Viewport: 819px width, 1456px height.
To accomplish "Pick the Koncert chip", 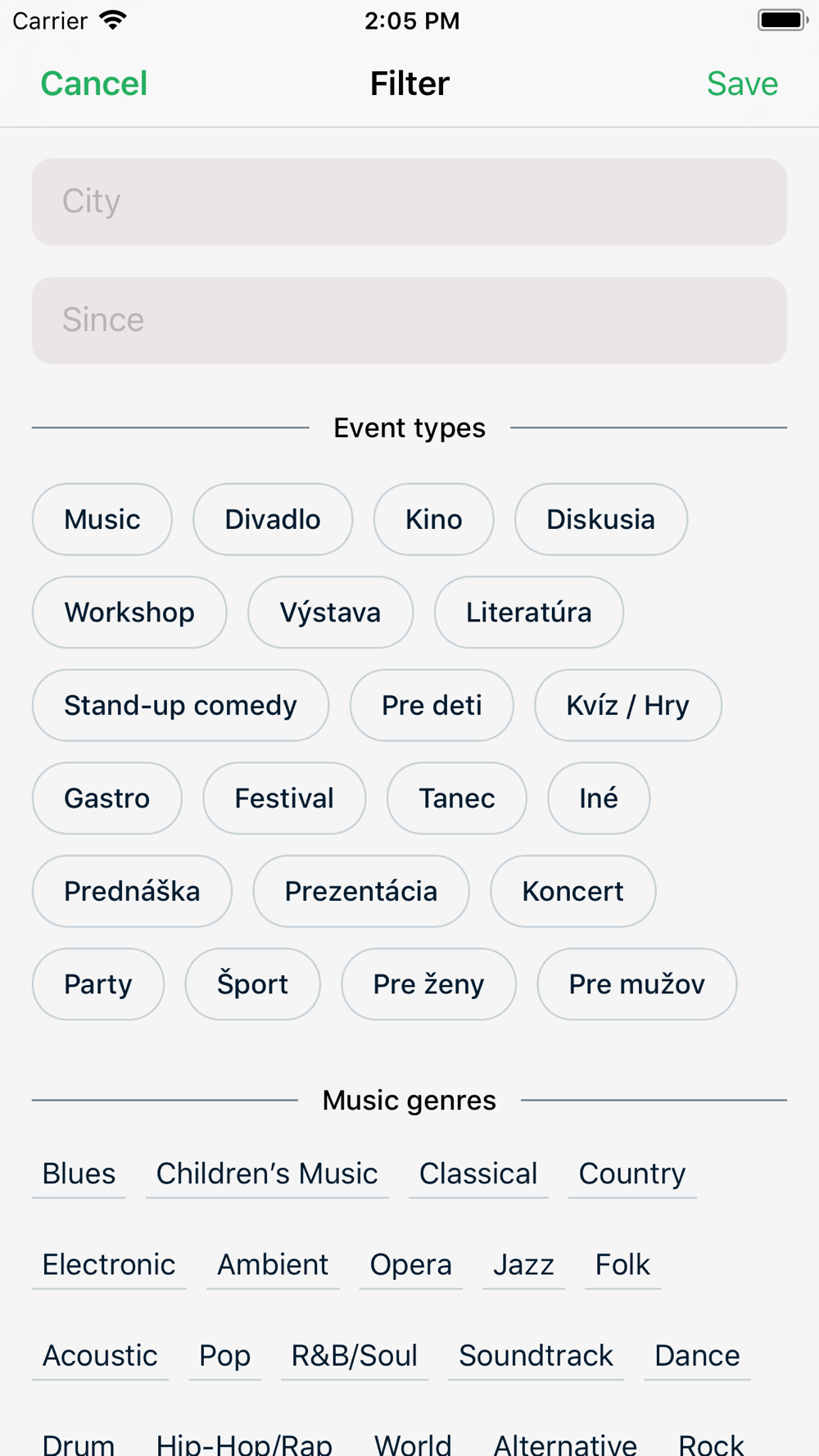I will (573, 891).
